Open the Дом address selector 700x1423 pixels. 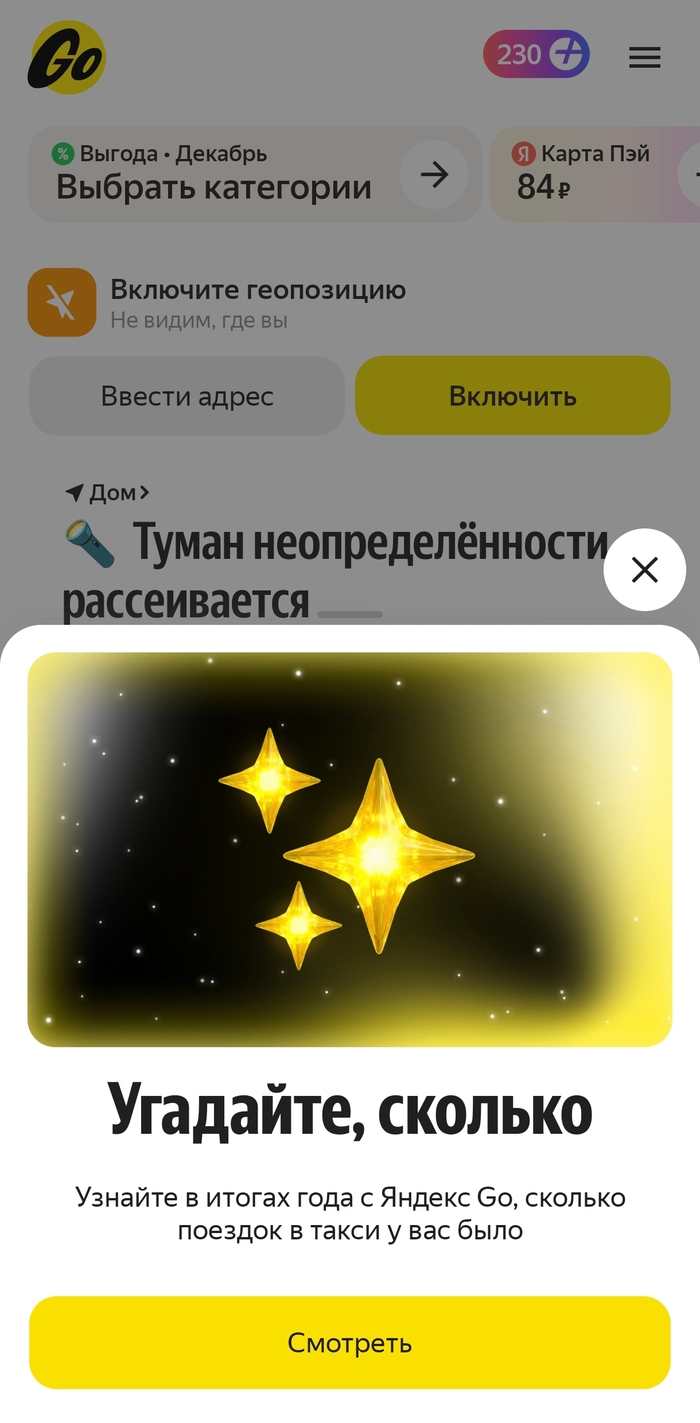pos(108,492)
